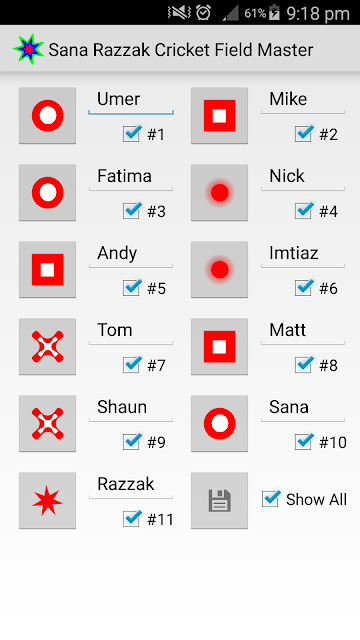Uncheck the #1 checkbox
The height and width of the screenshot is (640, 360).
144,134
